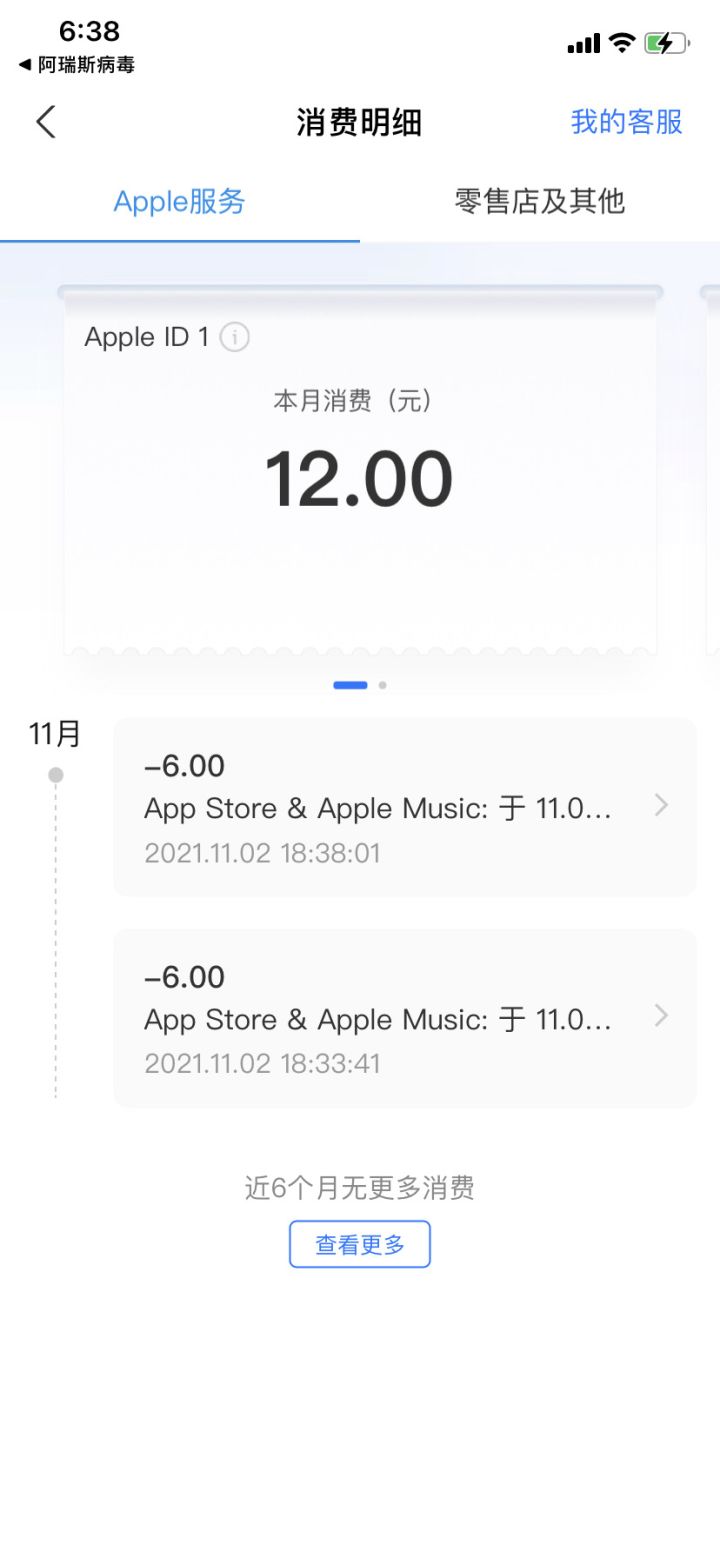This screenshot has width=720, height=1558.
Task: Open 我的客服 customer service
Action: [628, 121]
